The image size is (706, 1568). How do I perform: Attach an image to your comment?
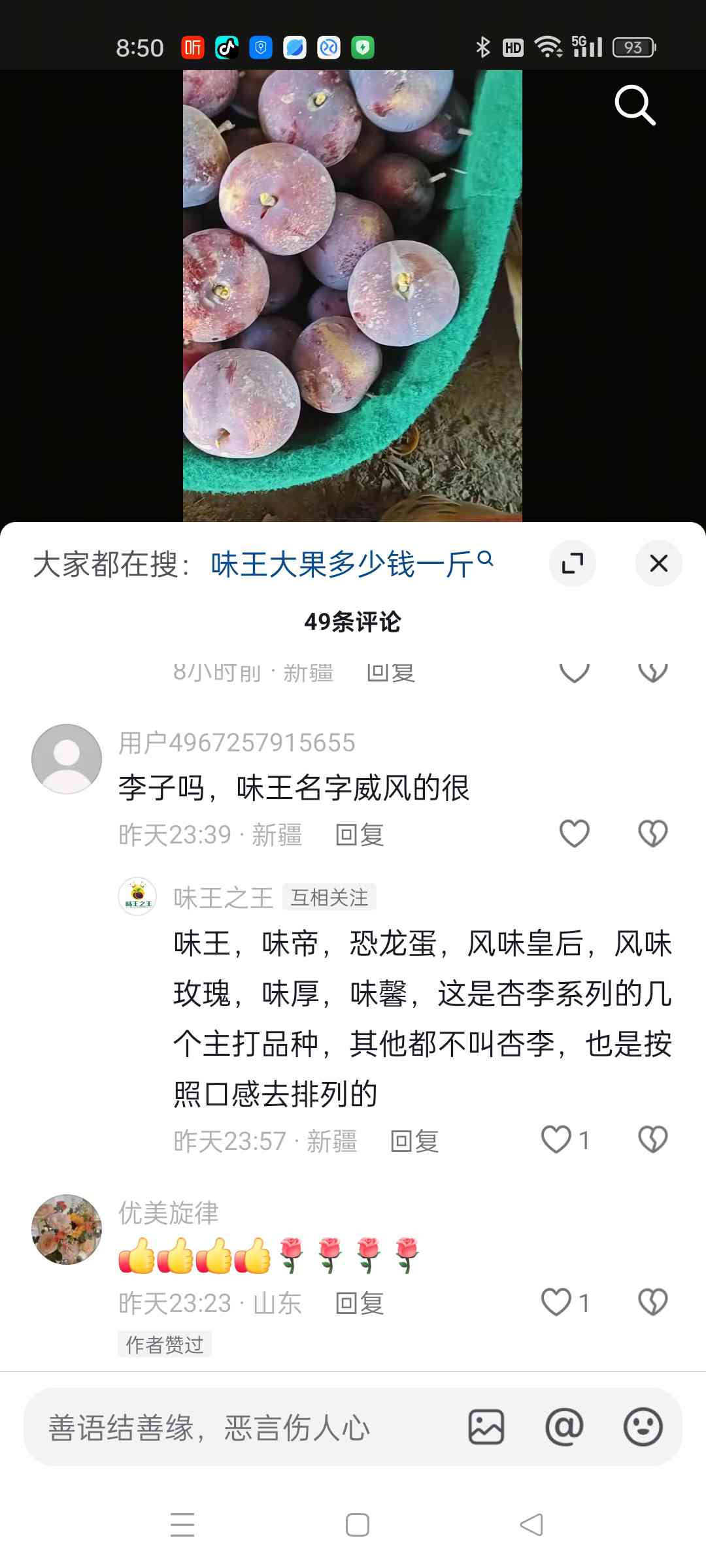click(x=486, y=1427)
